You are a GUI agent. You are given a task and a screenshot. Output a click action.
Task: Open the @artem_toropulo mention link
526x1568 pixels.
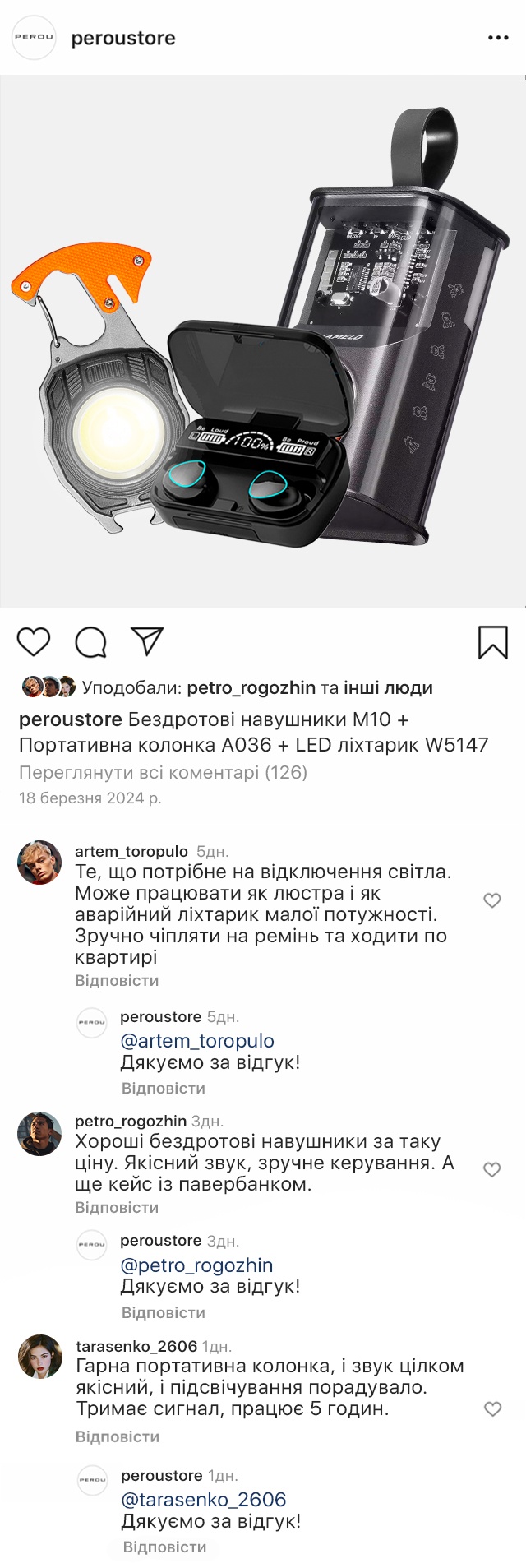pyautogui.click(x=197, y=1040)
